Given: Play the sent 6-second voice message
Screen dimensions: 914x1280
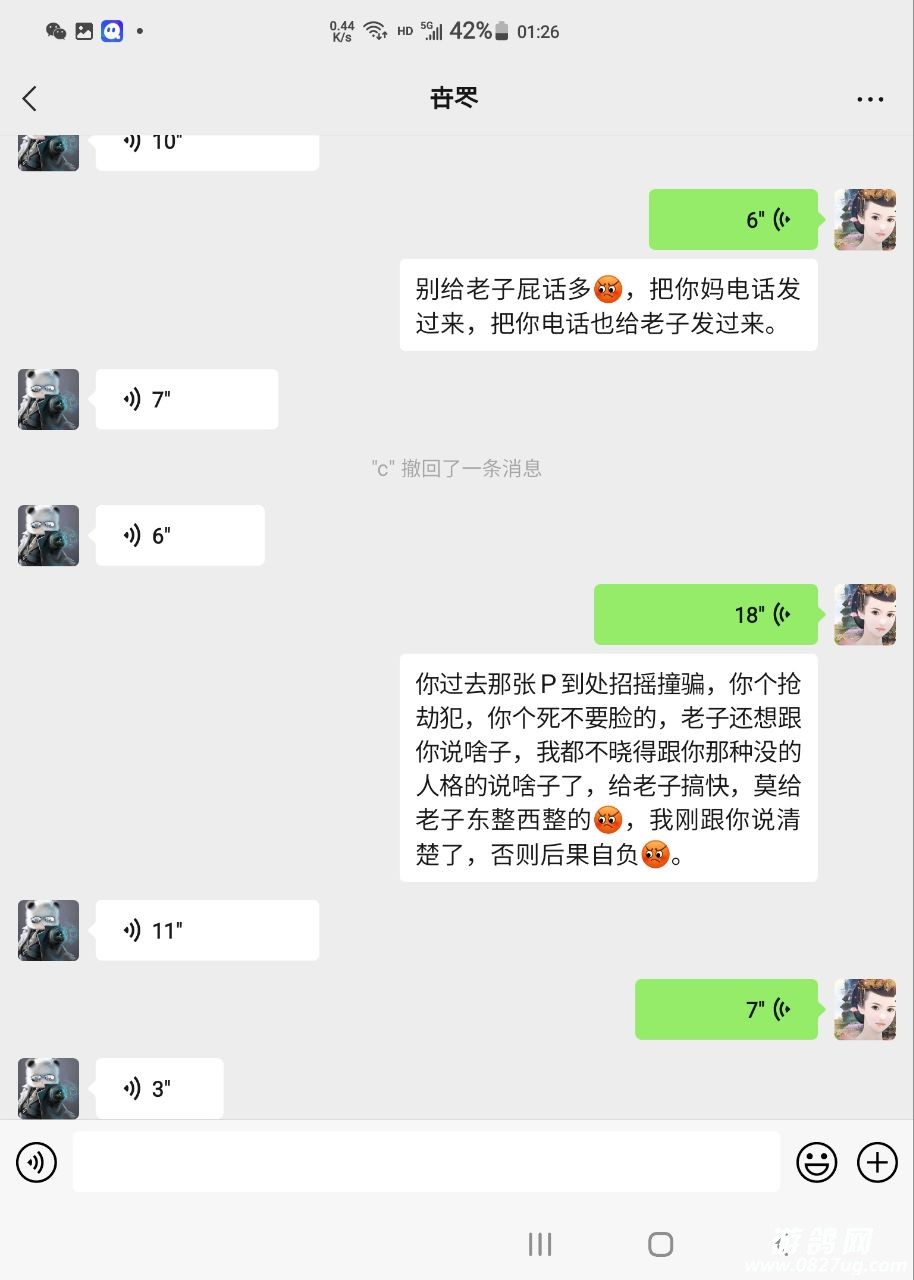Looking at the screenshot, I should coord(733,220).
